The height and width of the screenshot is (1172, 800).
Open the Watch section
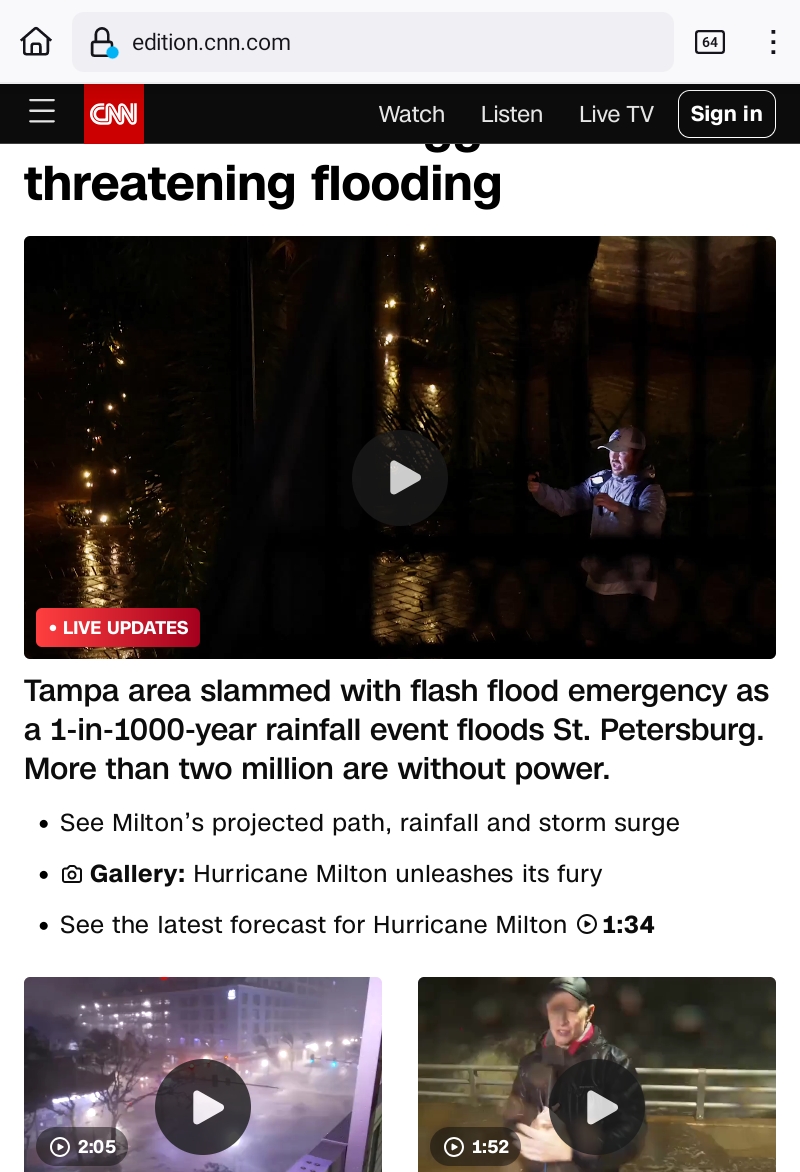(411, 114)
